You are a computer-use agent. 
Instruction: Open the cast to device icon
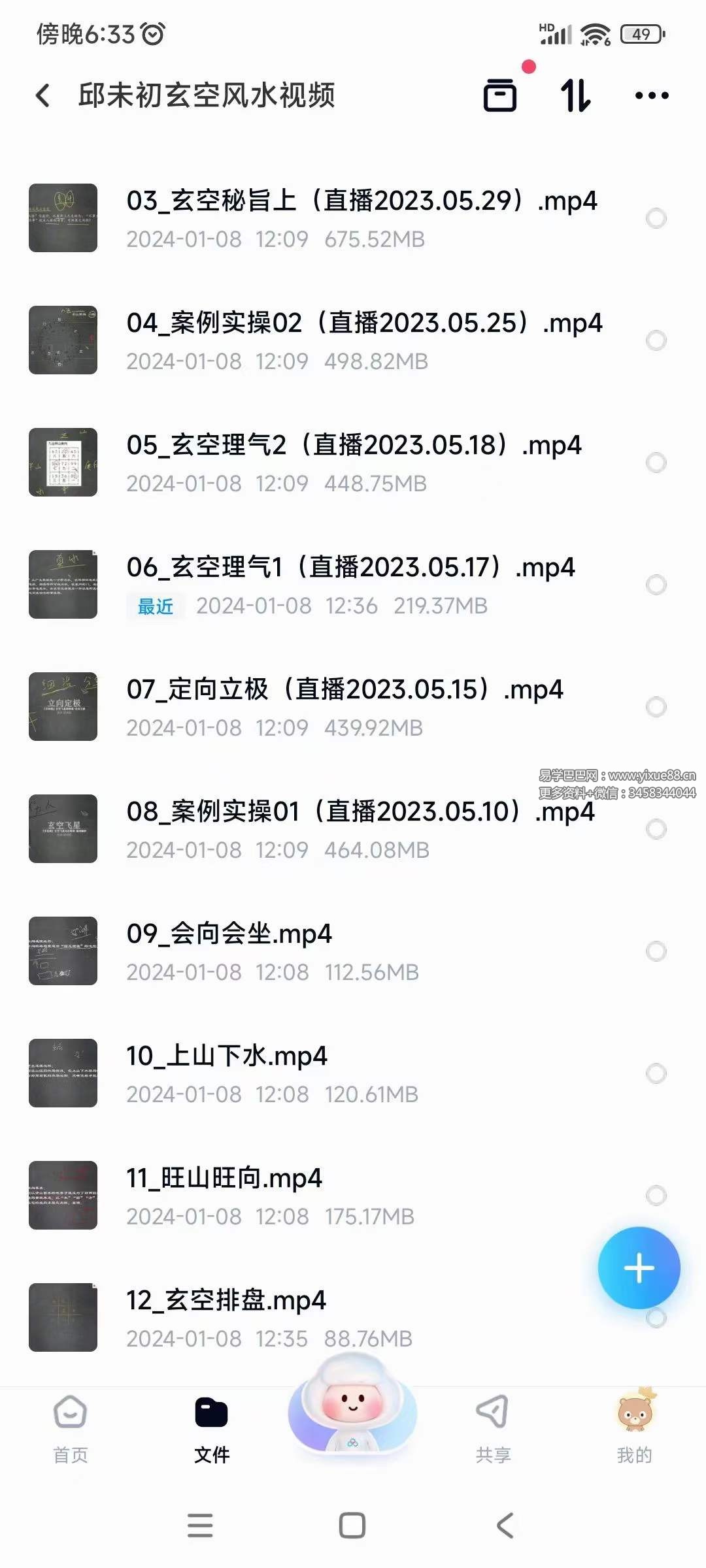[501, 95]
